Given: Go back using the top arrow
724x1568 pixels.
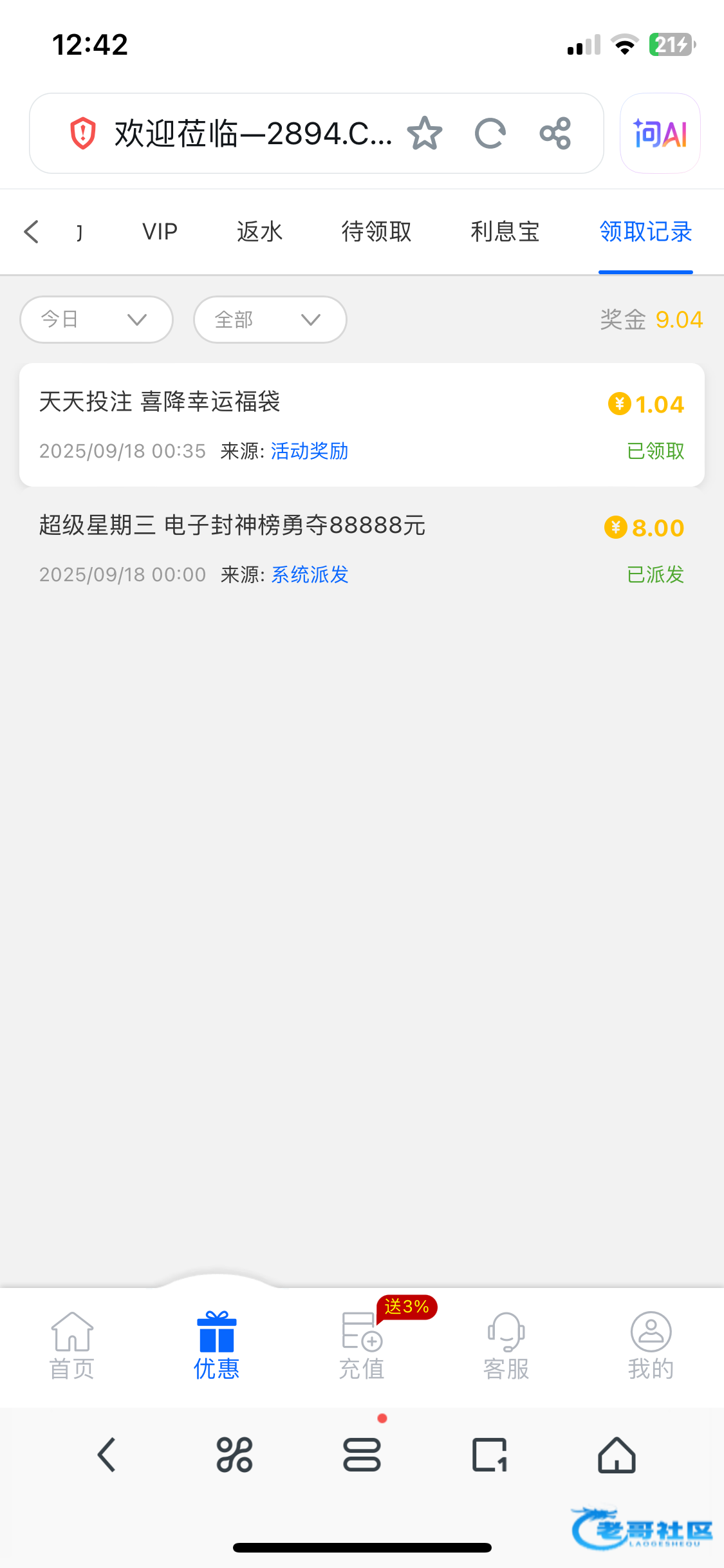Looking at the screenshot, I should pos(32,232).
